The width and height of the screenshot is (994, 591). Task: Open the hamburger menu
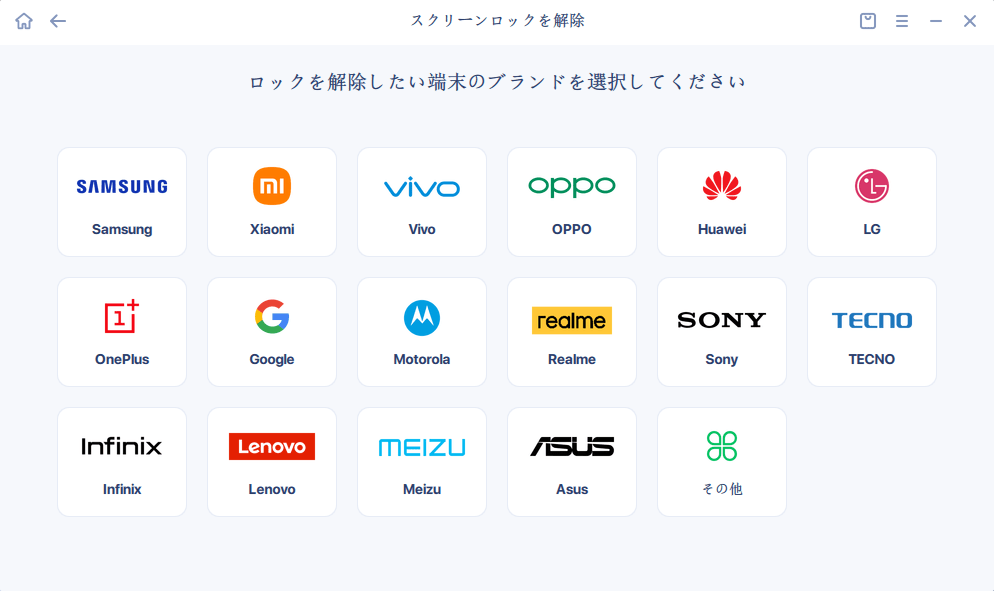(902, 21)
